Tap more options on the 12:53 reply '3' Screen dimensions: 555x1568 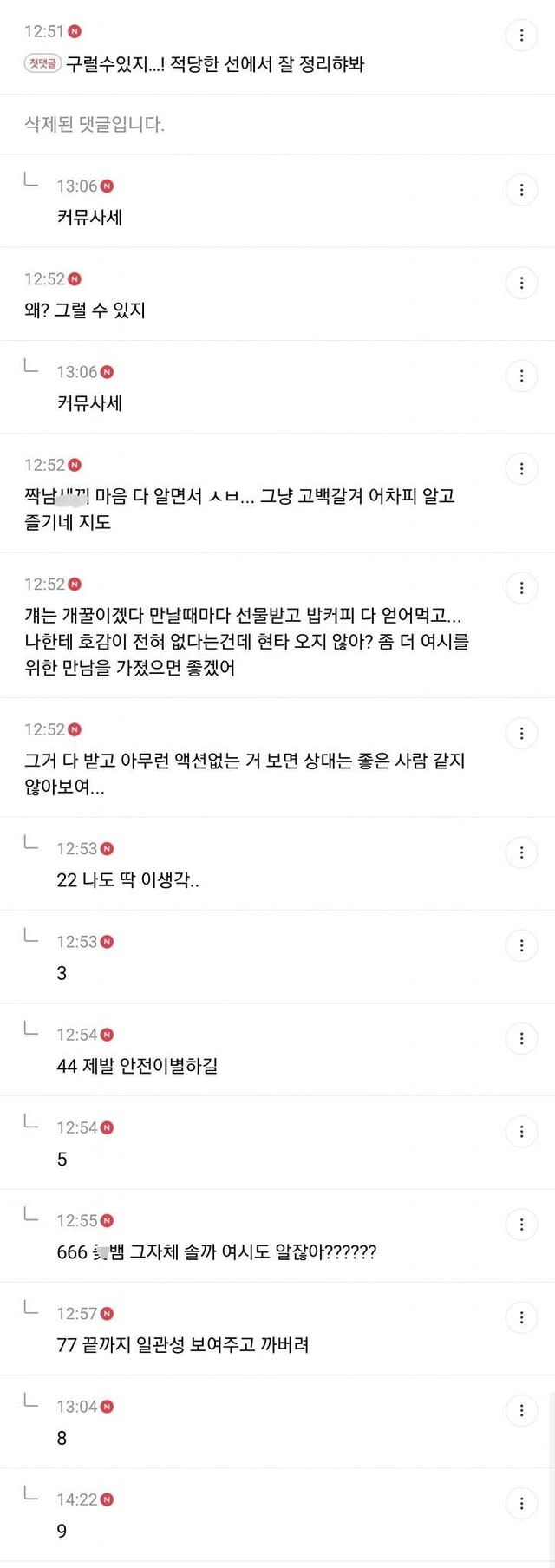click(521, 945)
